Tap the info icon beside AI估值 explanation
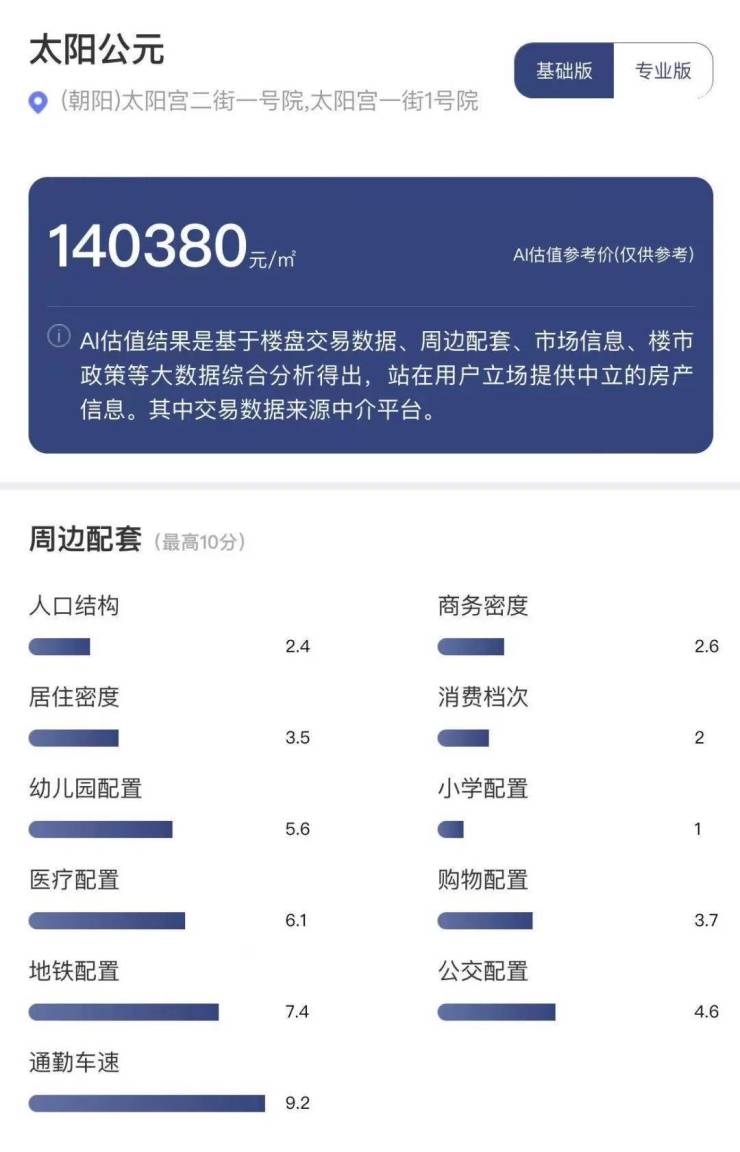 tap(59, 336)
